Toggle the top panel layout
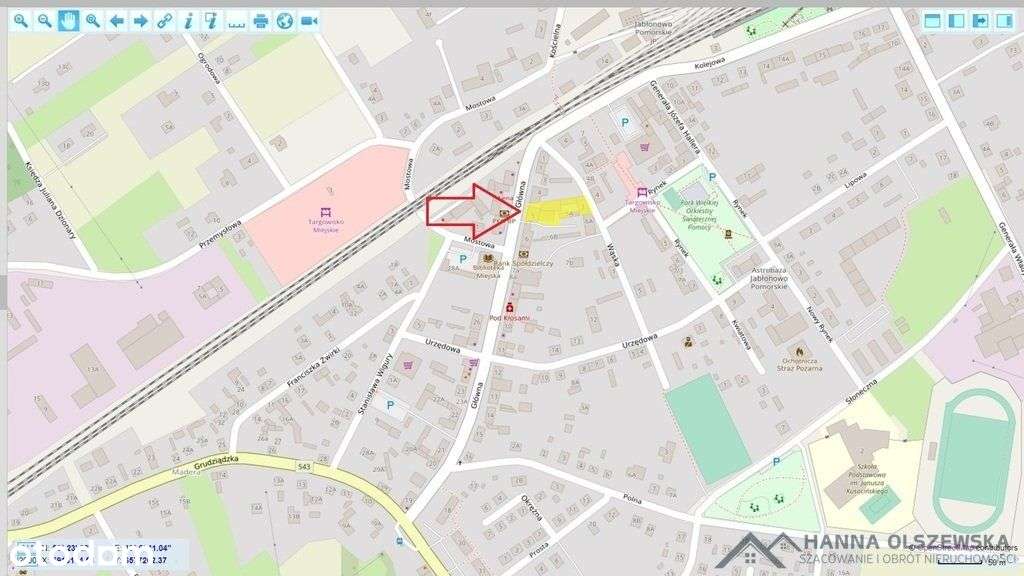This screenshot has height=576, width=1024. point(932,20)
